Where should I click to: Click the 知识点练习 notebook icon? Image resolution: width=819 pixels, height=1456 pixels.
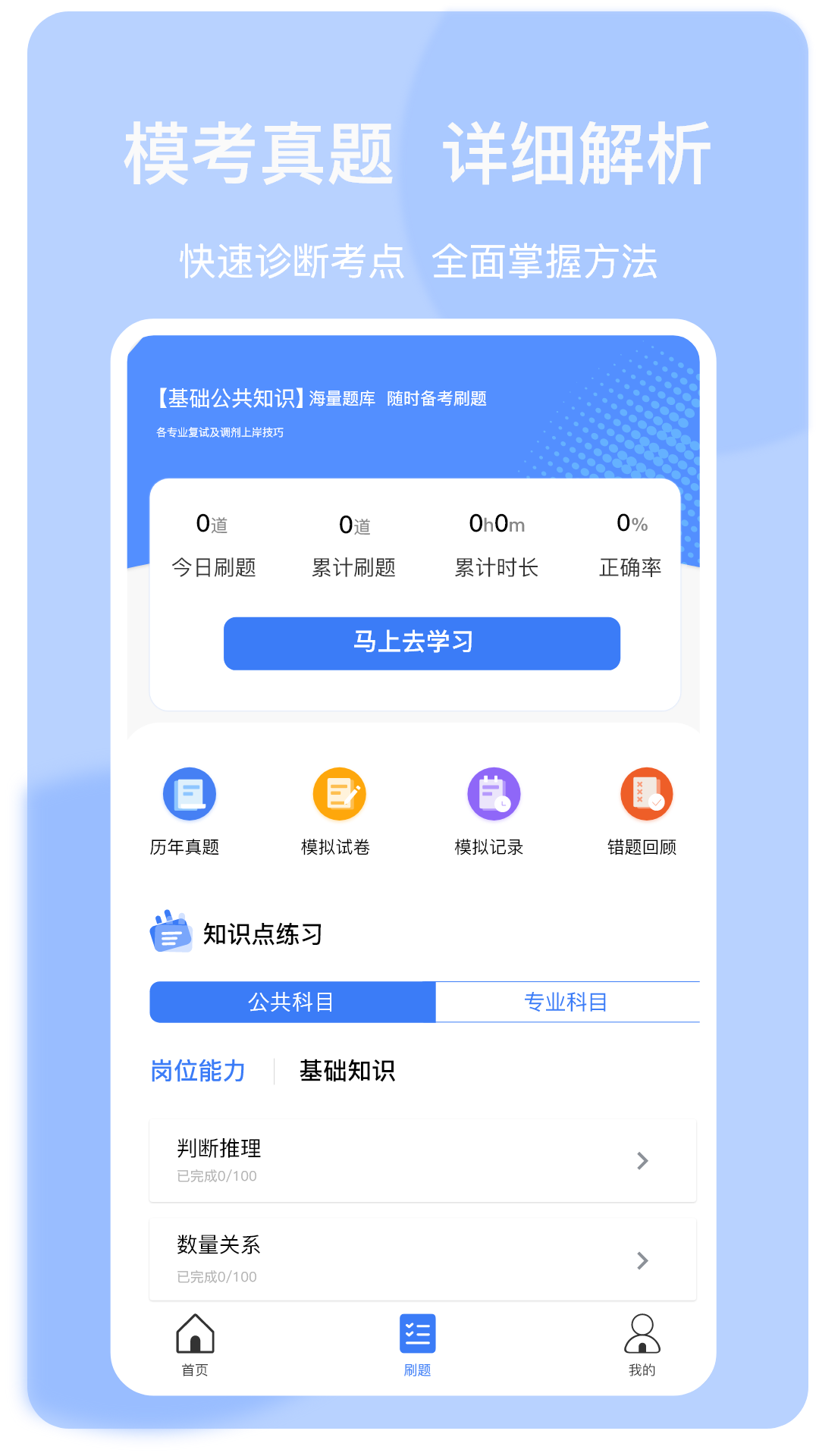point(170,934)
